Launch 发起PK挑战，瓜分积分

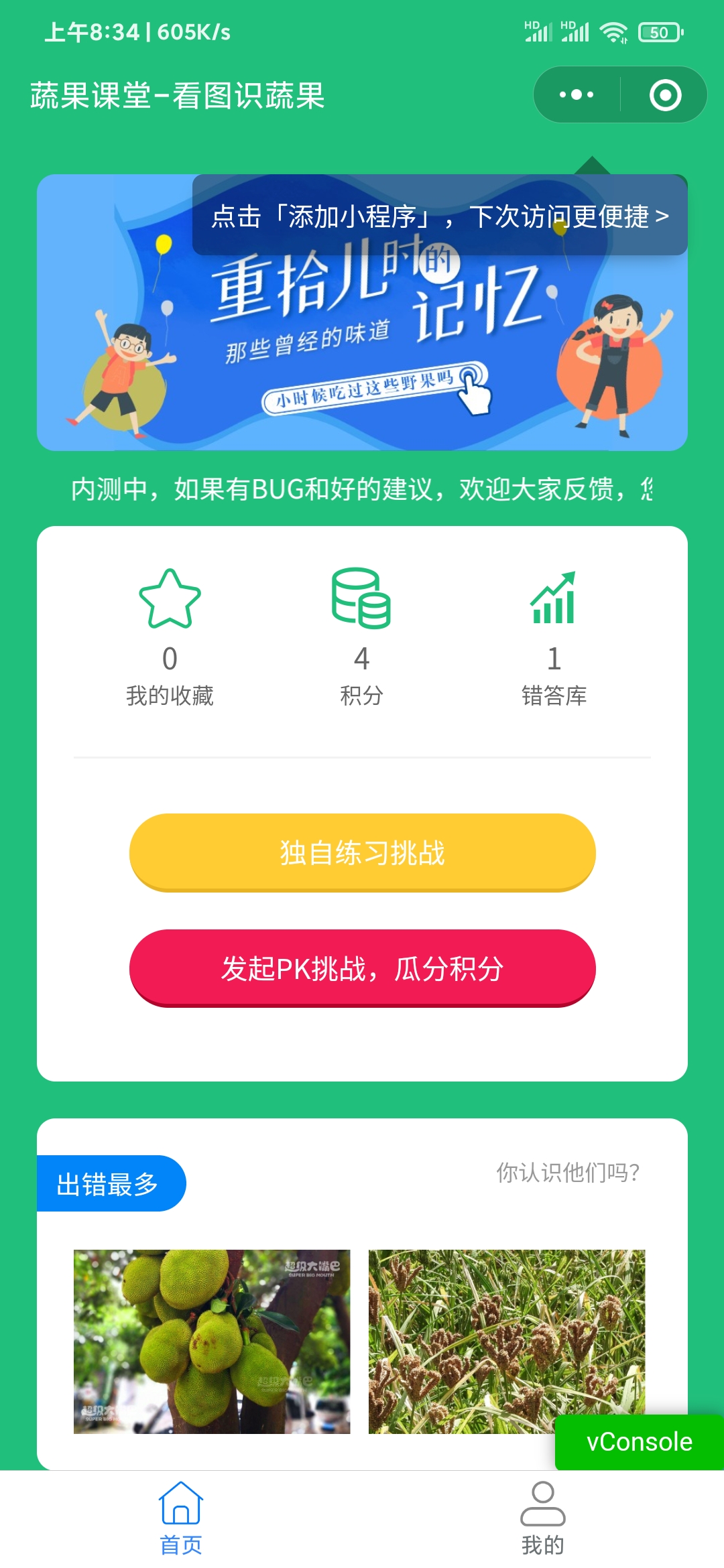tap(362, 968)
